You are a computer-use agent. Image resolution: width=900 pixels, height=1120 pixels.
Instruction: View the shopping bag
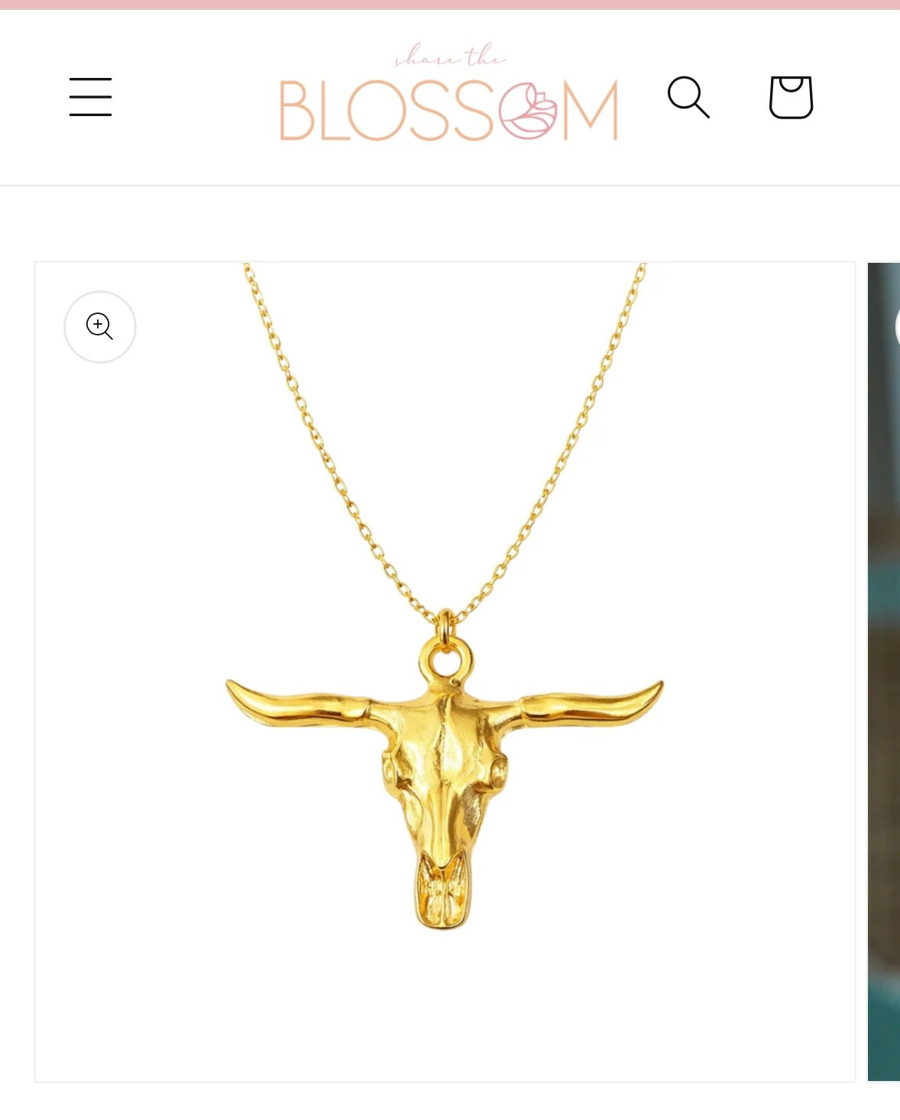(x=790, y=97)
